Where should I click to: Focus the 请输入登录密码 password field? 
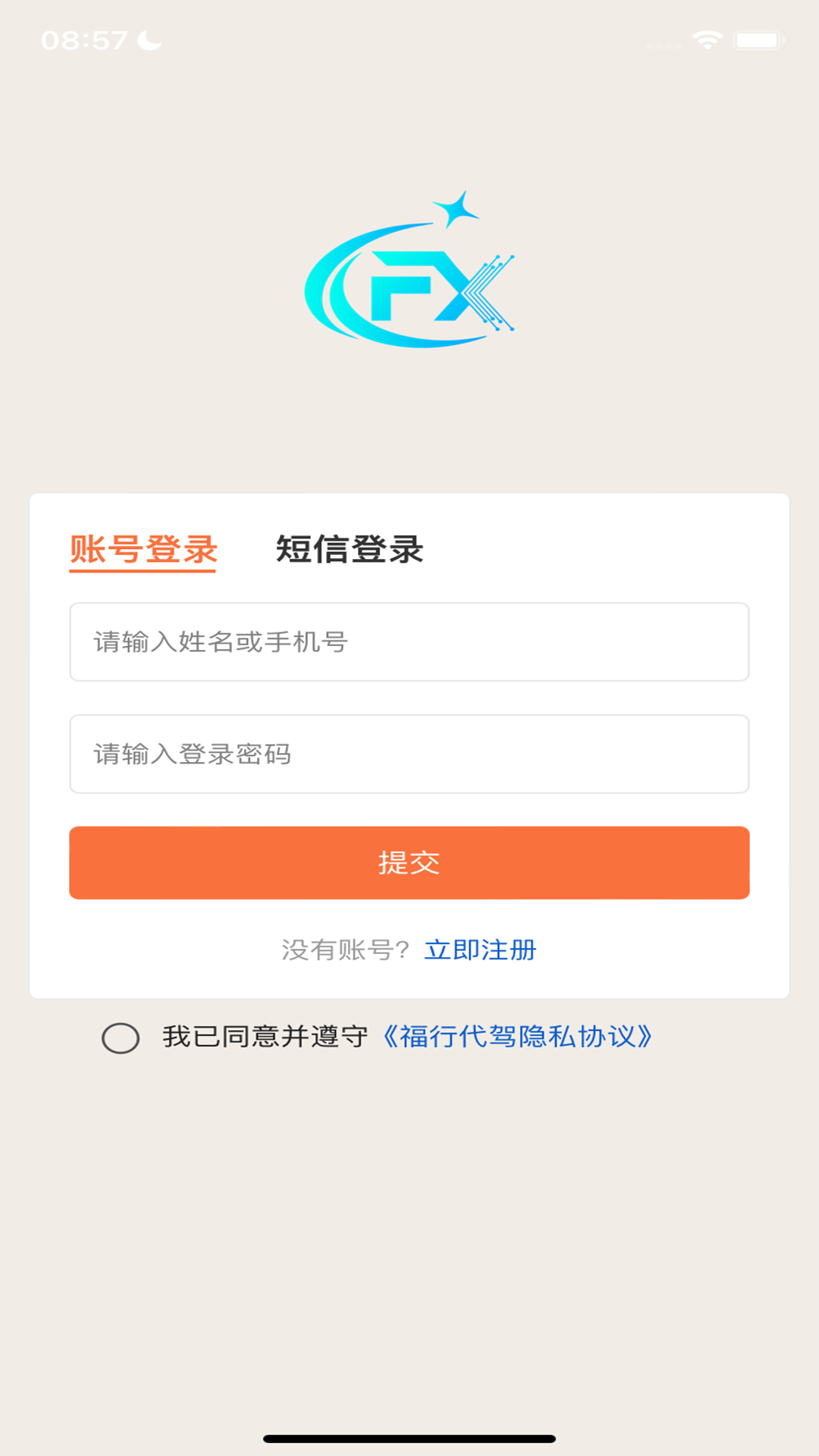point(409,755)
